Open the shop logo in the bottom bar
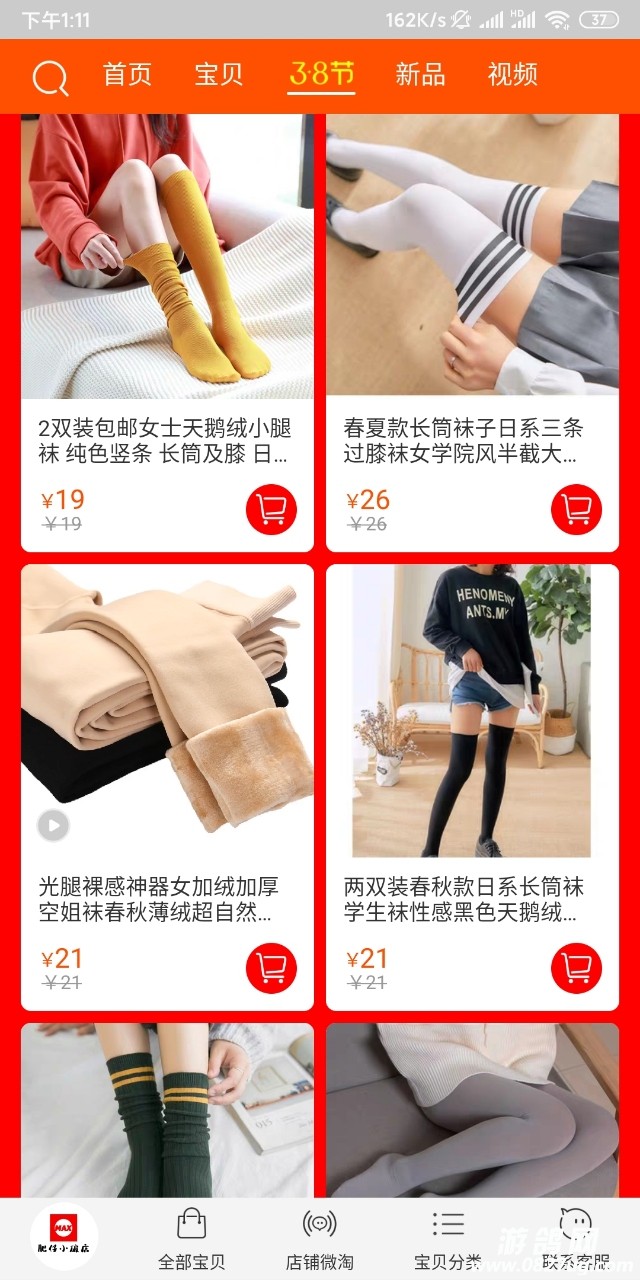 pos(64,1238)
